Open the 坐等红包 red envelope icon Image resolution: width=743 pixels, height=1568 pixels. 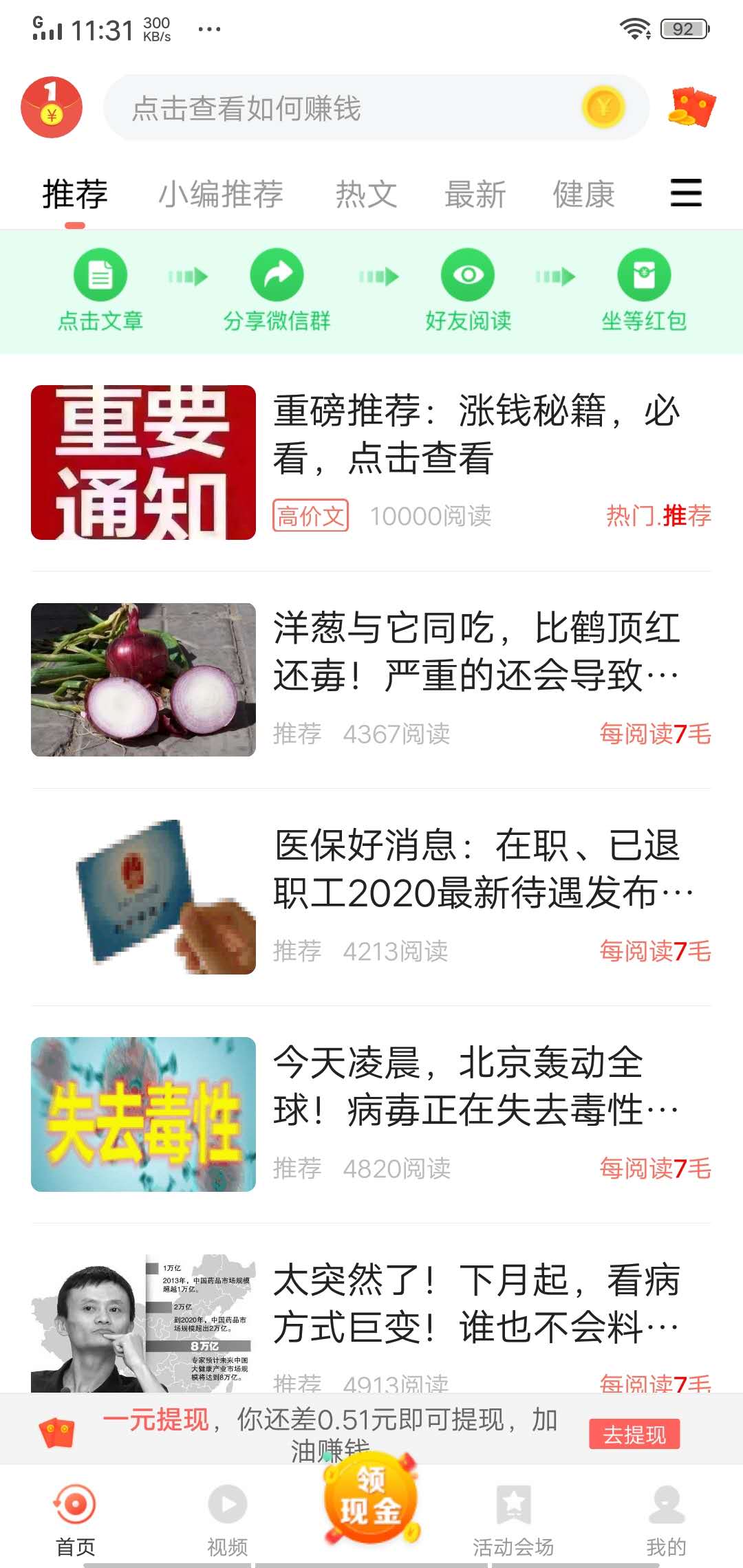click(x=644, y=274)
